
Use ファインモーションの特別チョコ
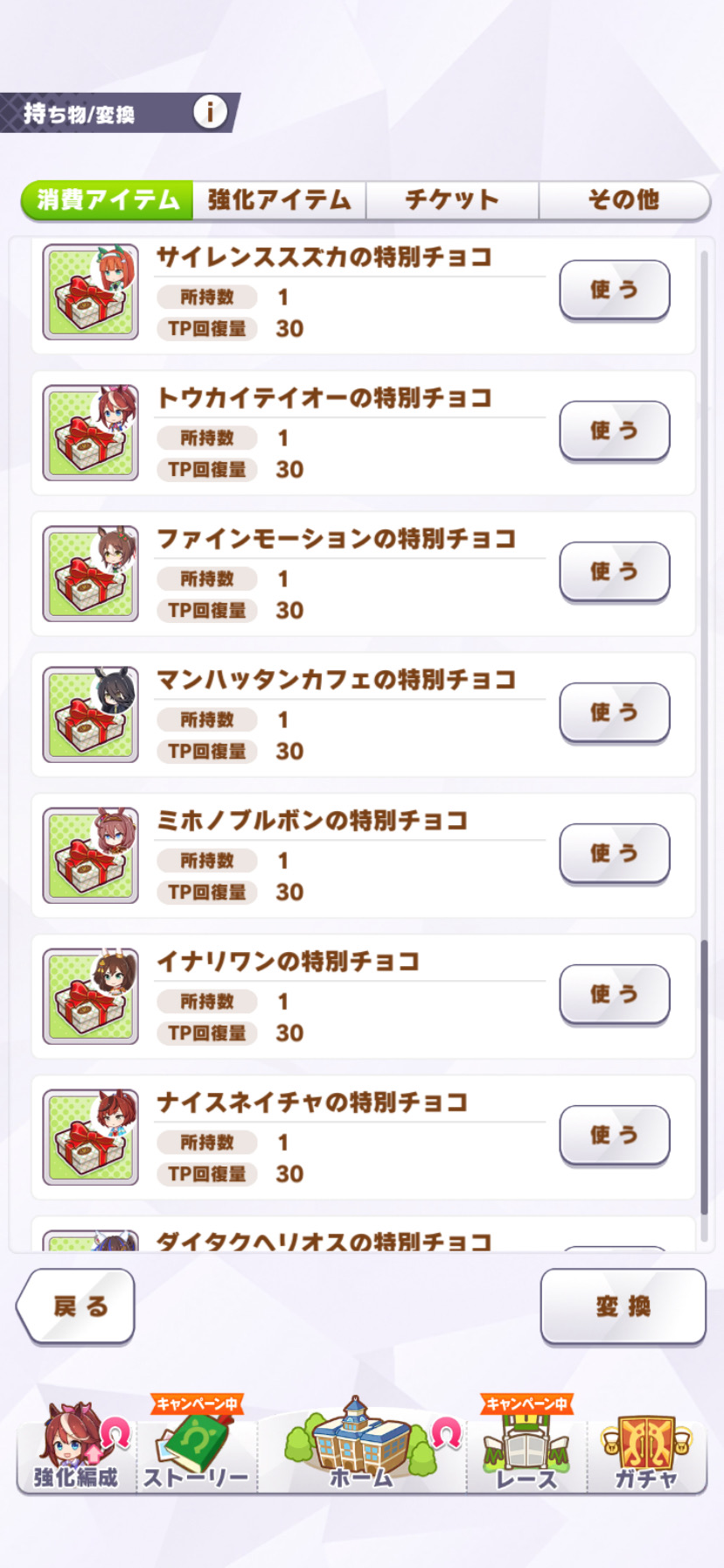[x=614, y=571]
